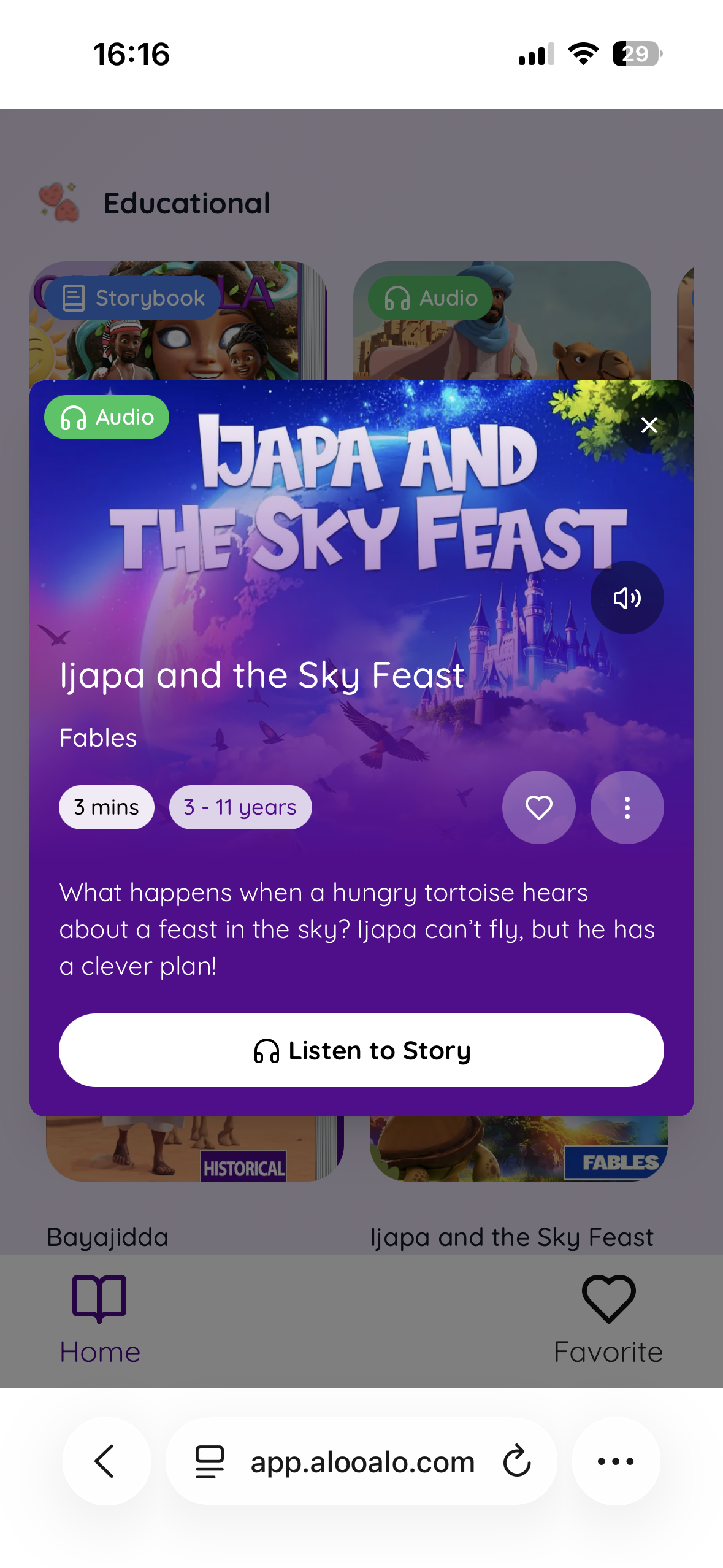This screenshot has height=1568, width=723.
Task: Open the three-dot more options menu
Action: (627, 807)
